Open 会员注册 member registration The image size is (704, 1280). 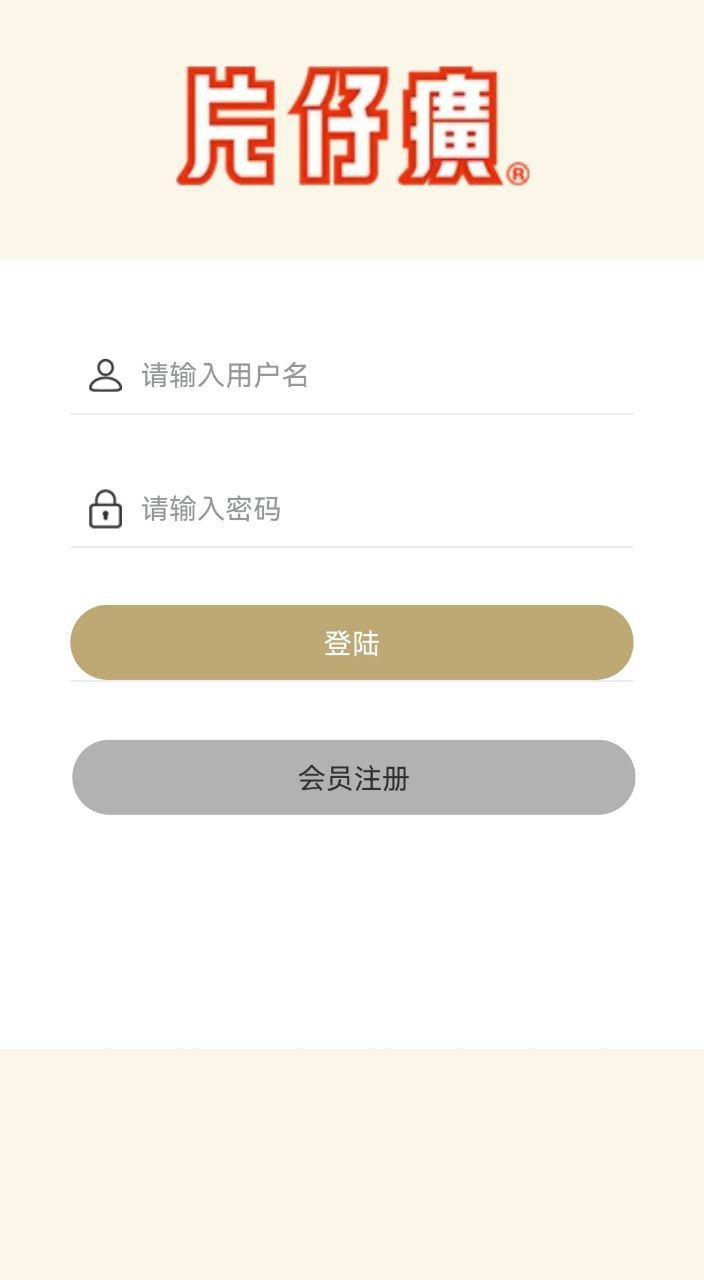354,778
